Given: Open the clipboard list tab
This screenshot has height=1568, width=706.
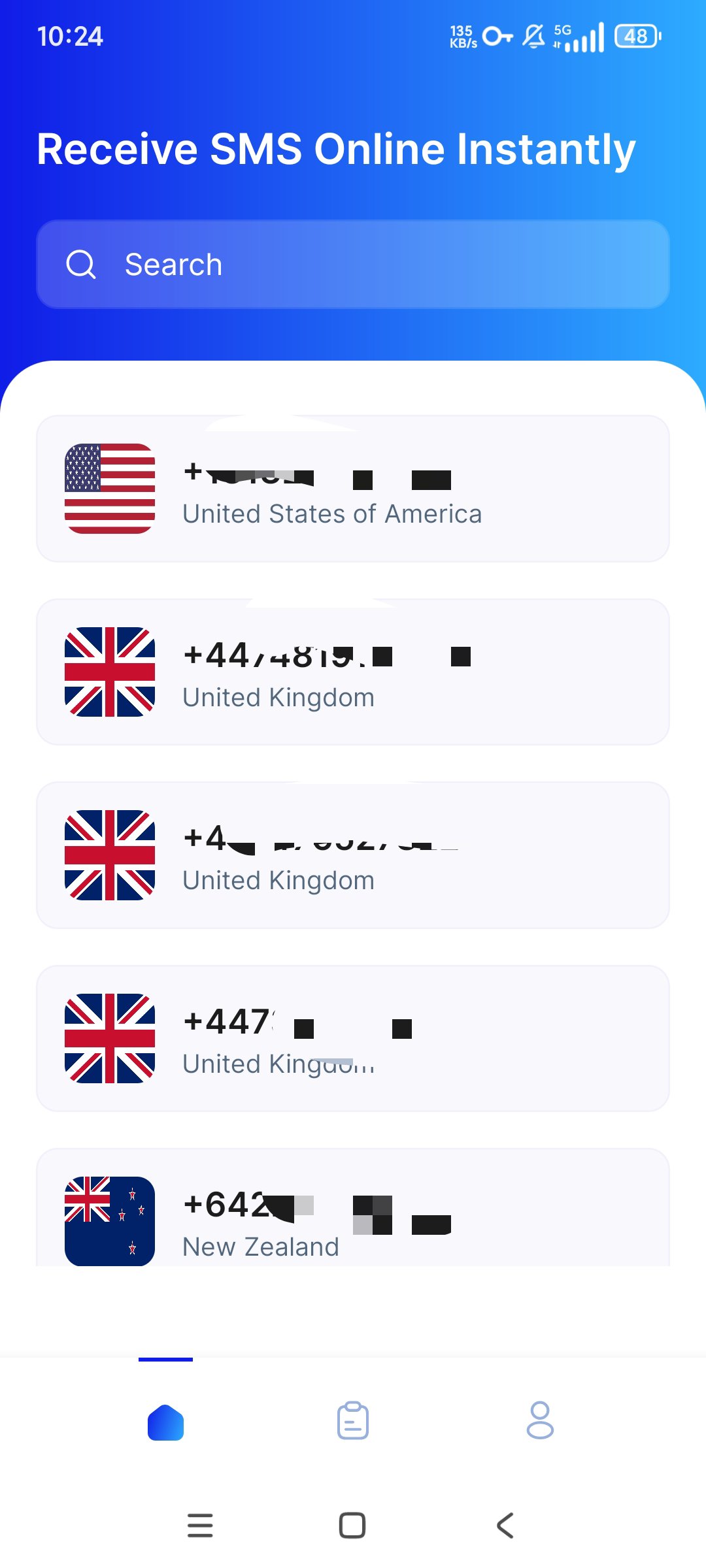Looking at the screenshot, I should pos(353,1420).
